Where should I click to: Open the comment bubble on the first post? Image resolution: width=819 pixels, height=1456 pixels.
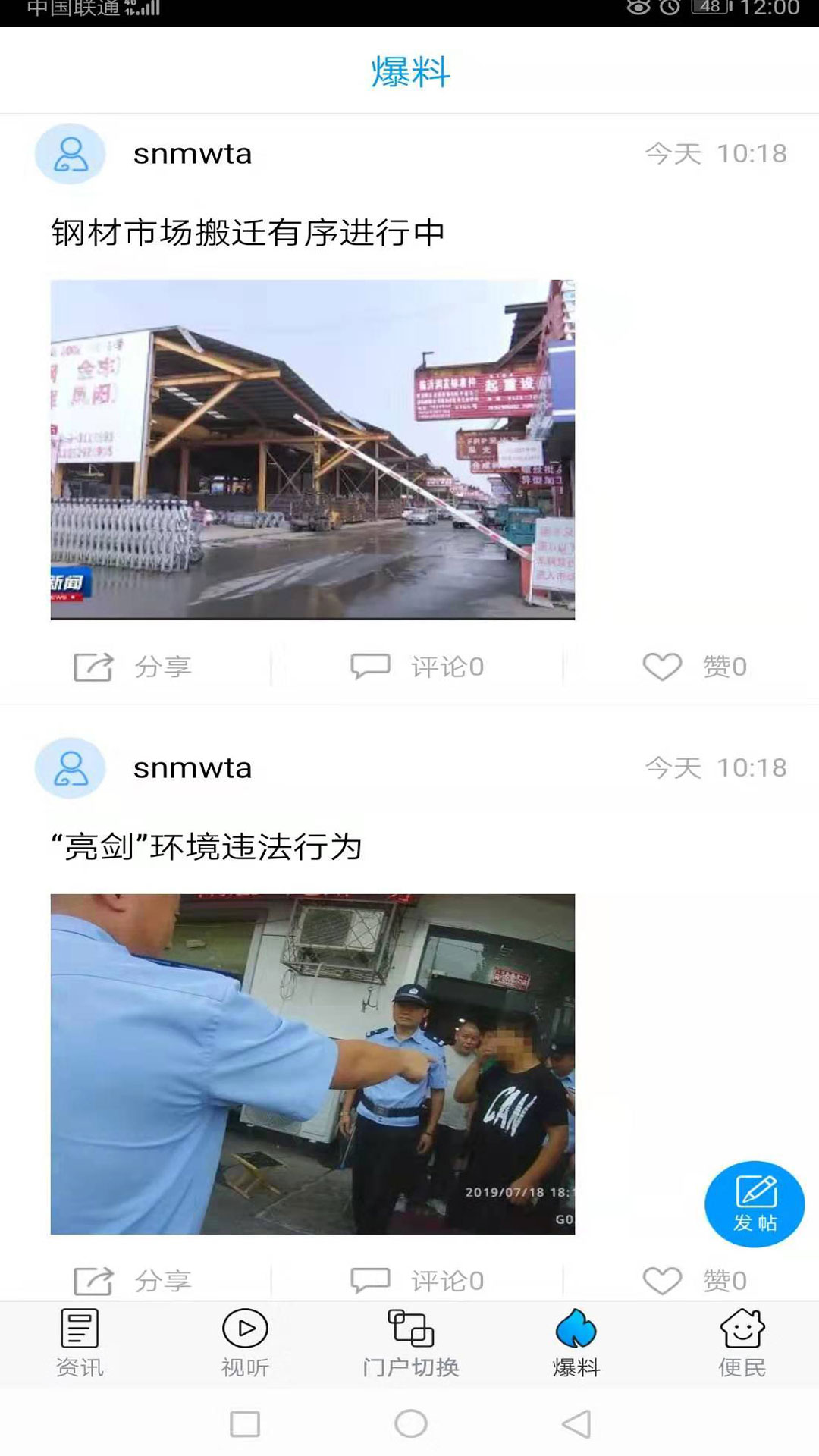[369, 666]
